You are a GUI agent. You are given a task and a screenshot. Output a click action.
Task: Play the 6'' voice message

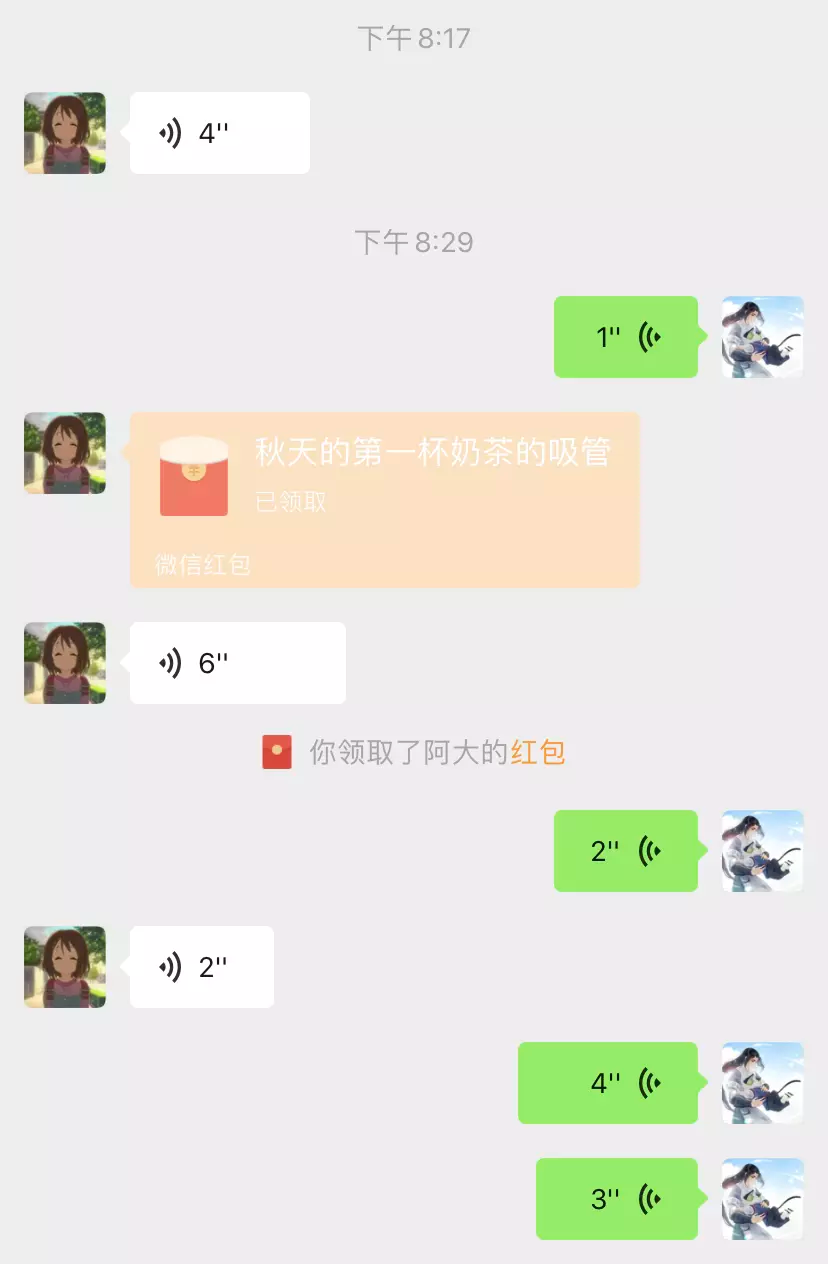[237, 663]
